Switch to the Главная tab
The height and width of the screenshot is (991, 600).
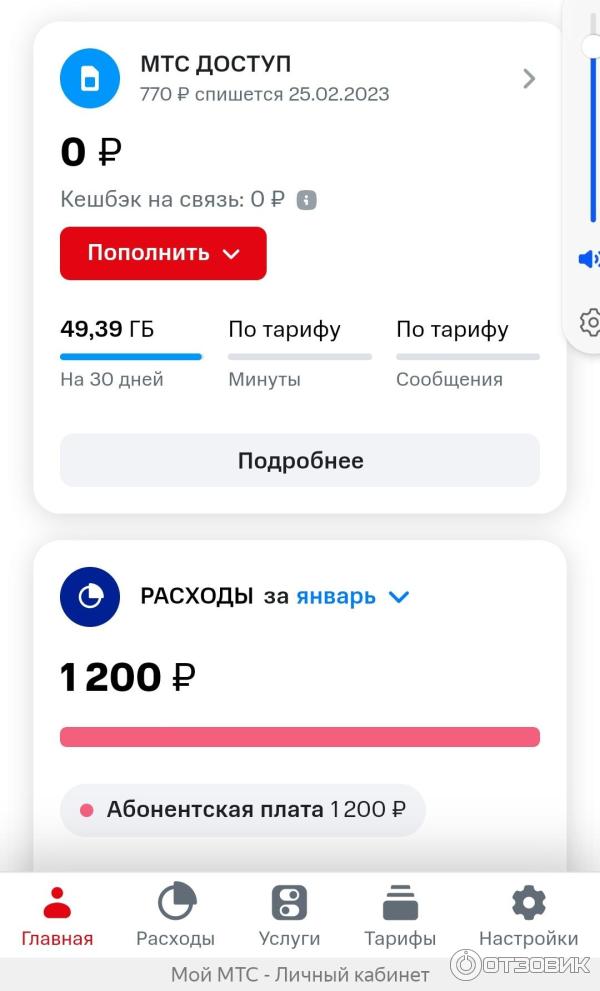coord(57,915)
